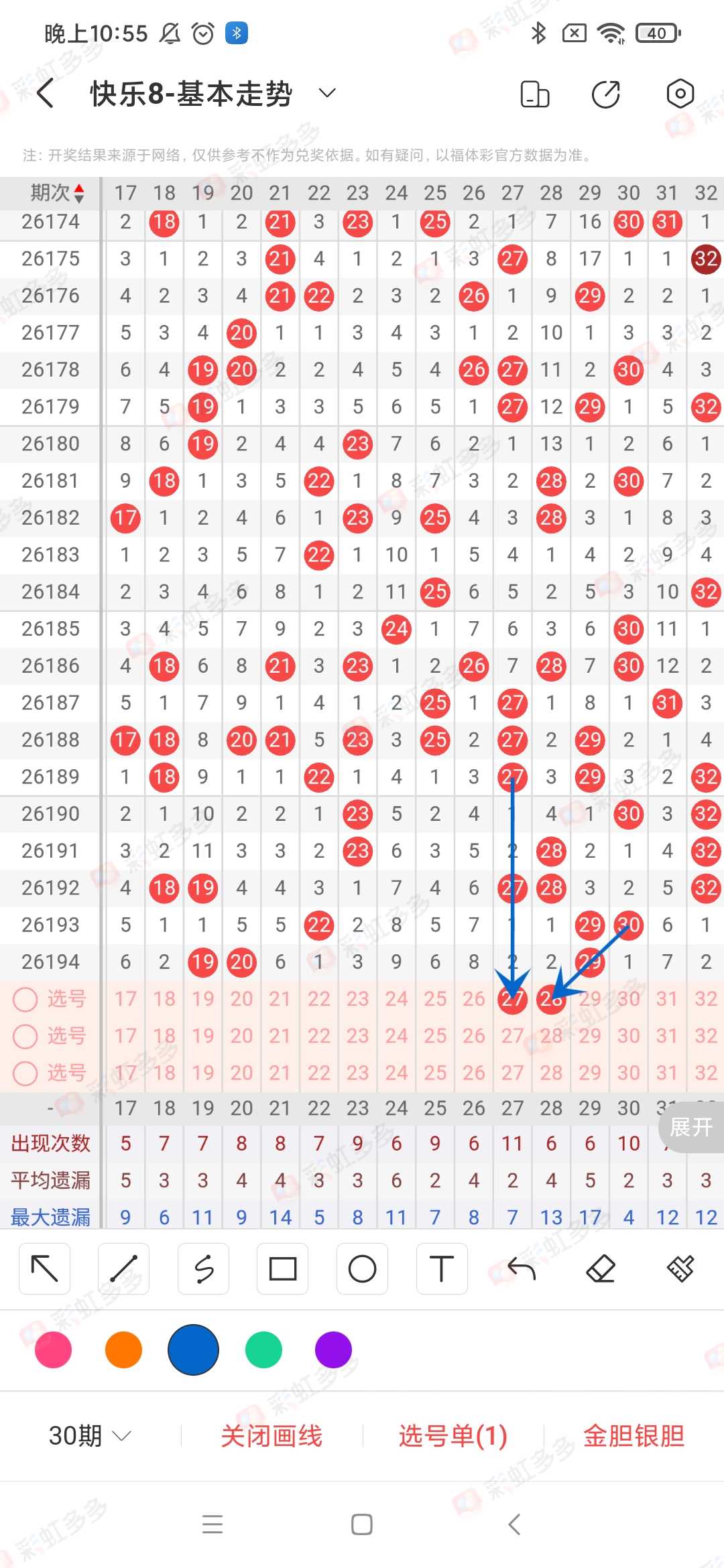724x1568 pixels.
Task: Select the arrow drawing tool
Action: coord(45,1268)
